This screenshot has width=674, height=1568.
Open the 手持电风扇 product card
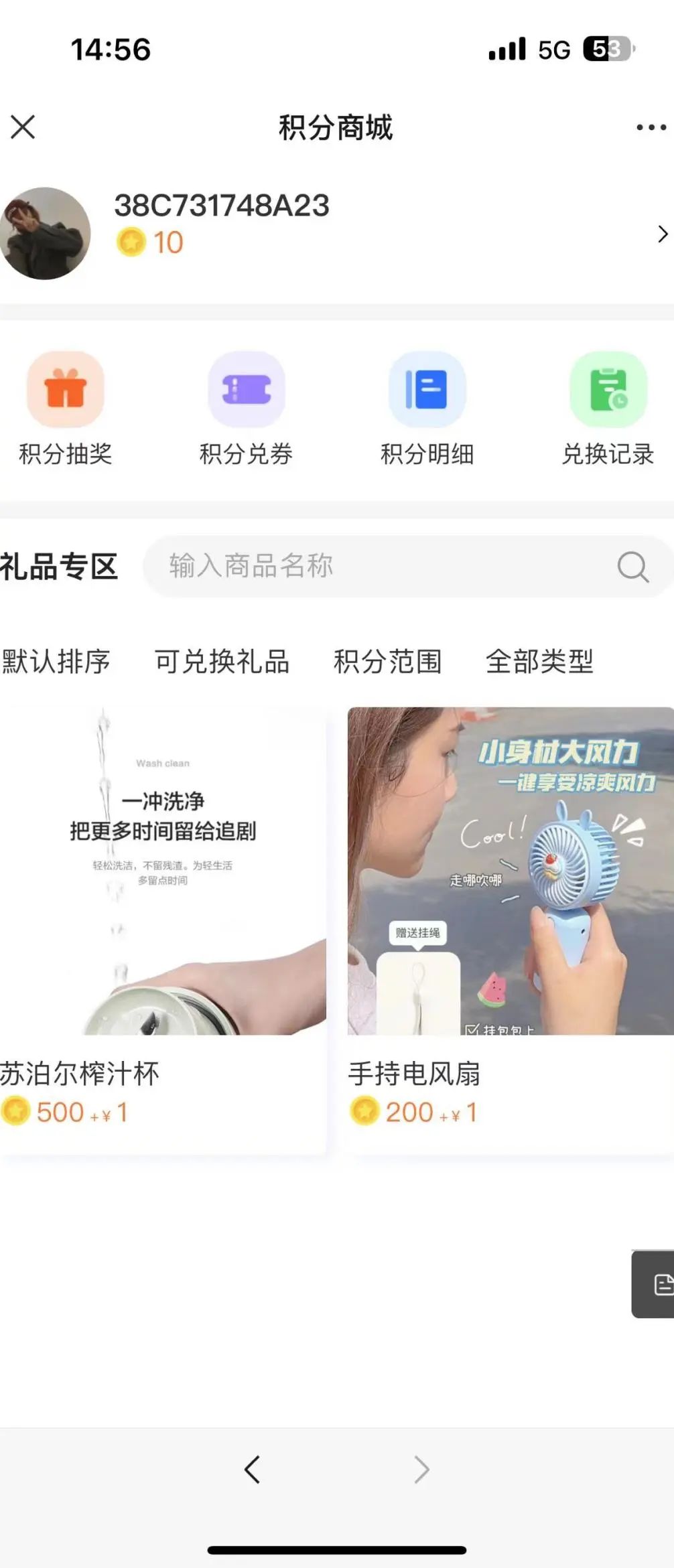point(511,918)
